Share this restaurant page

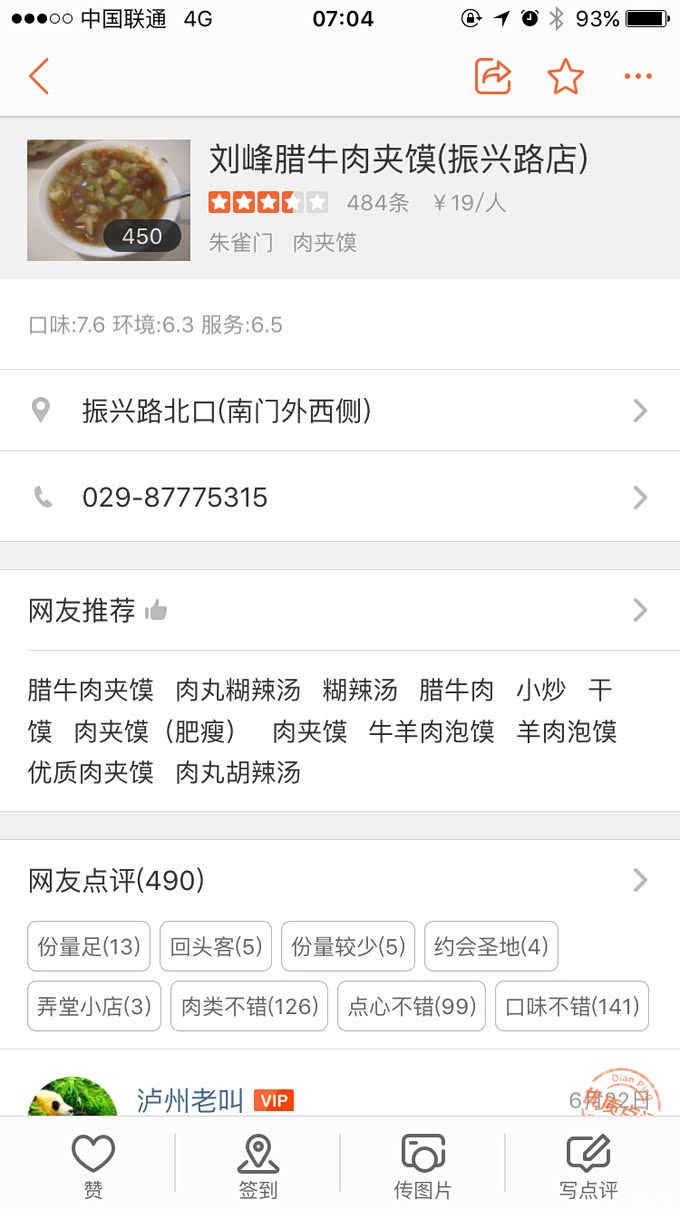[492, 77]
